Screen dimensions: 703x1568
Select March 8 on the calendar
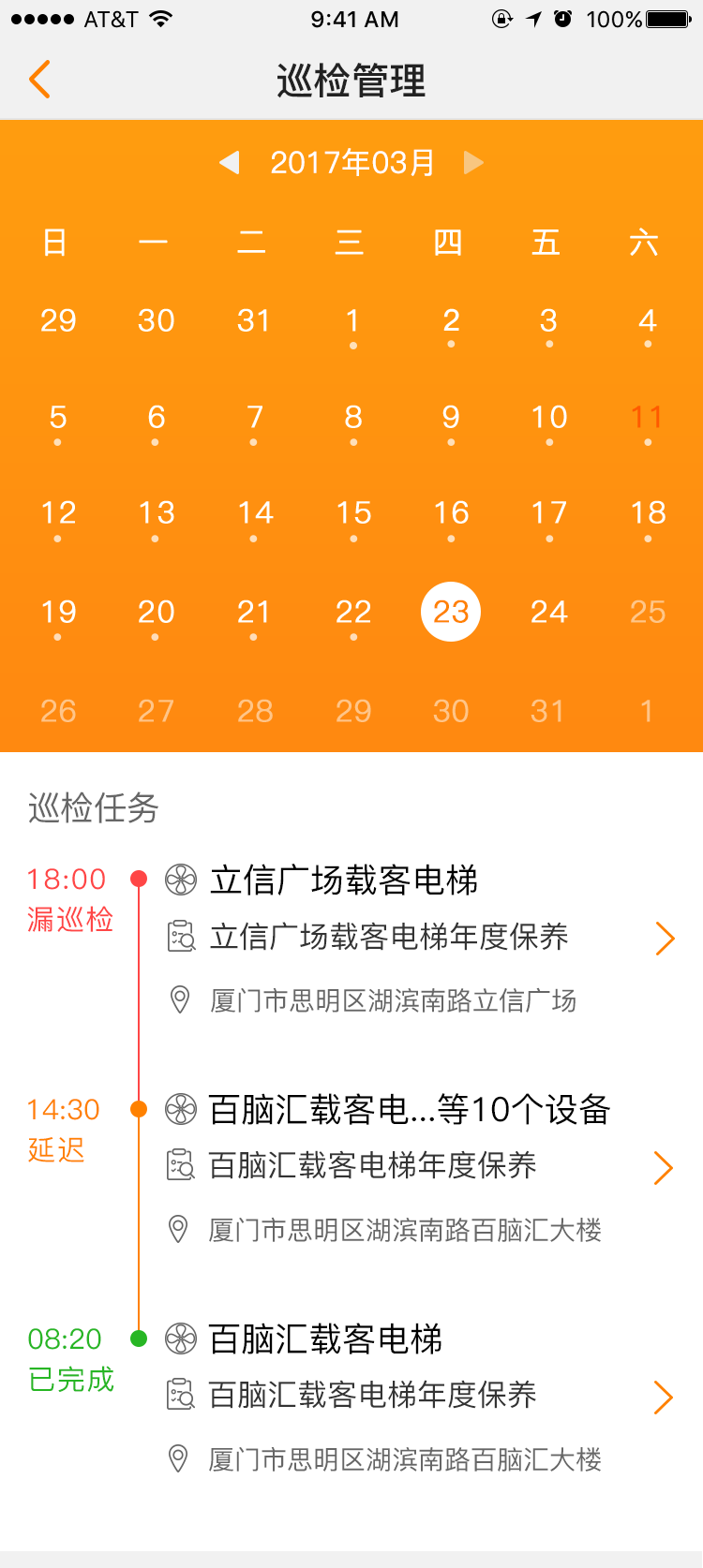pyautogui.click(x=353, y=418)
